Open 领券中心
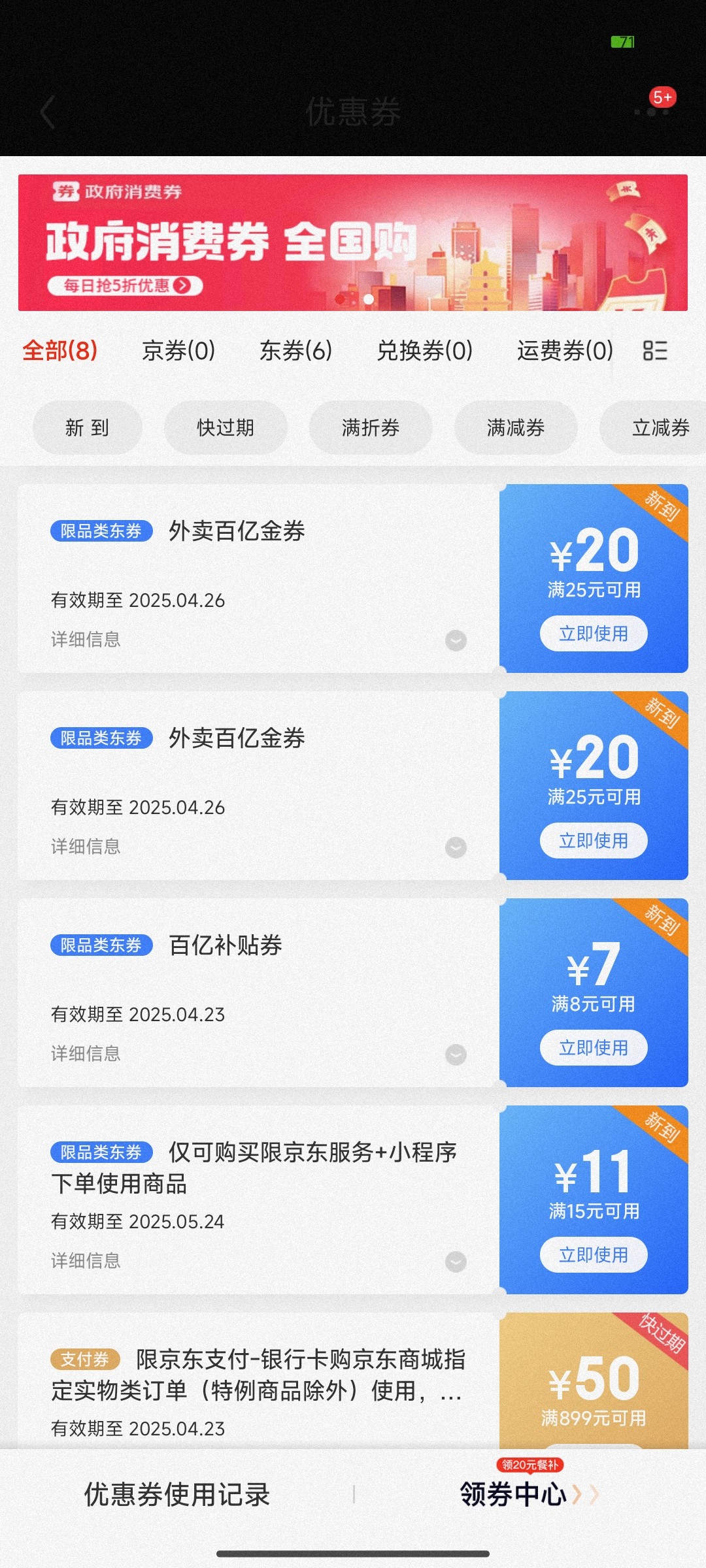Image resolution: width=706 pixels, height=1568 pixels. 529,1494
